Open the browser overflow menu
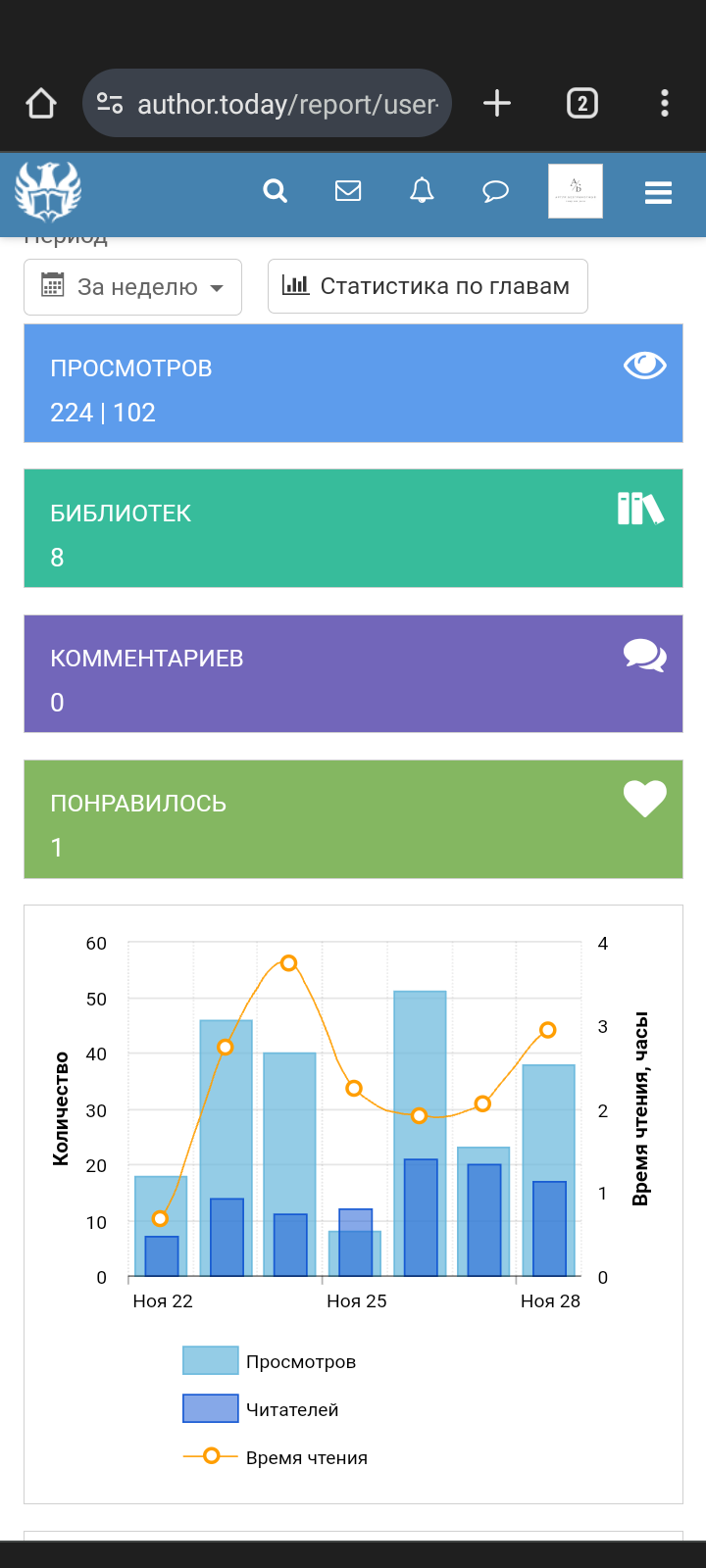The image size is (706, 1568). coord(665,103)
